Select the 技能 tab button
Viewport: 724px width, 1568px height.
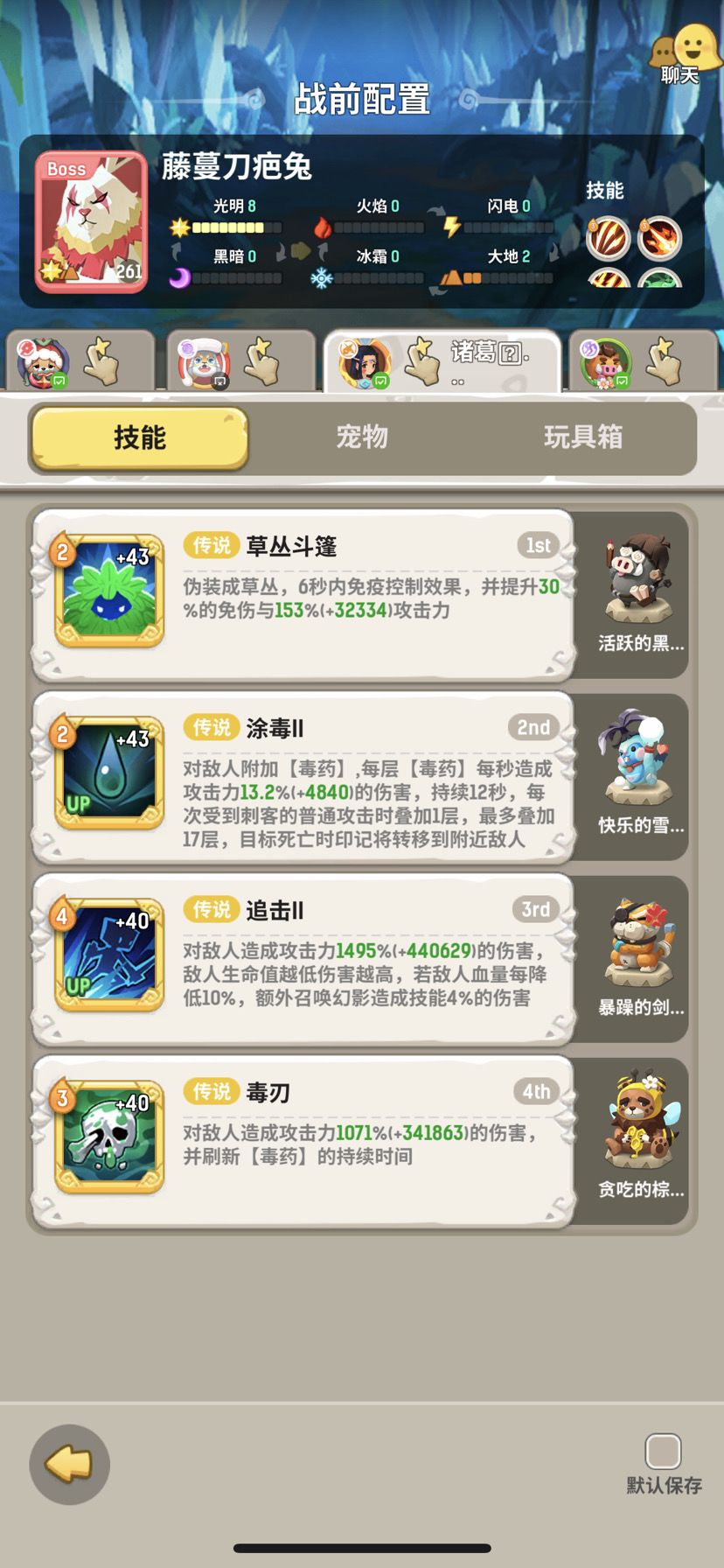tap(138, 438)
